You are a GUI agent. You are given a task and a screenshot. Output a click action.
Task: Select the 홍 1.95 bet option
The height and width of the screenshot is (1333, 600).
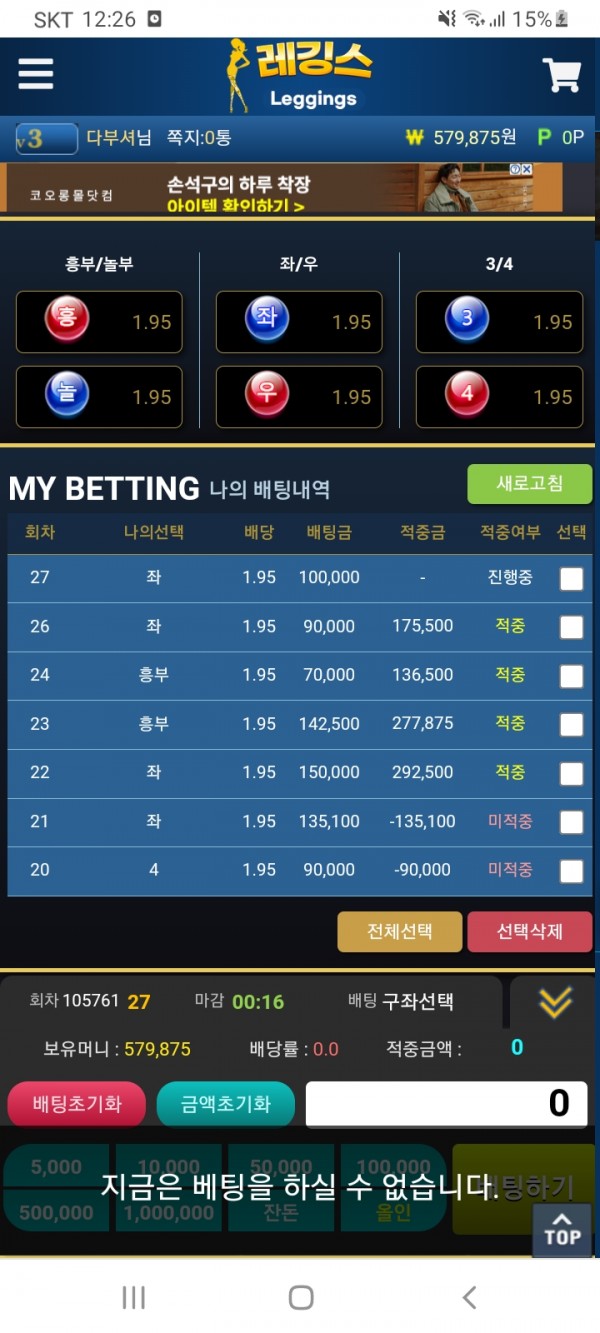coord(99,322)
